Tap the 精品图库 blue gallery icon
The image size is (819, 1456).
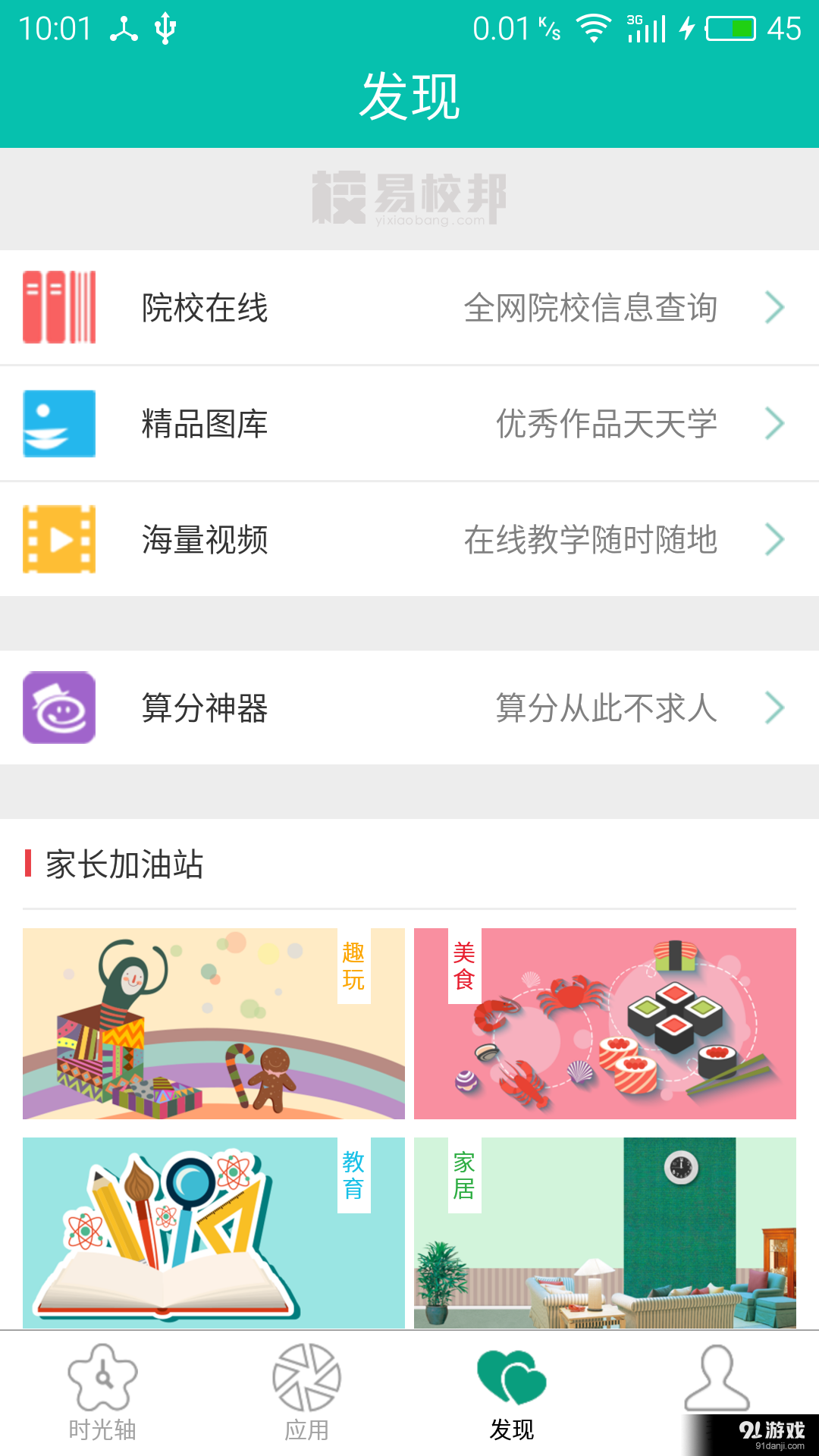(x=59, y=423)
